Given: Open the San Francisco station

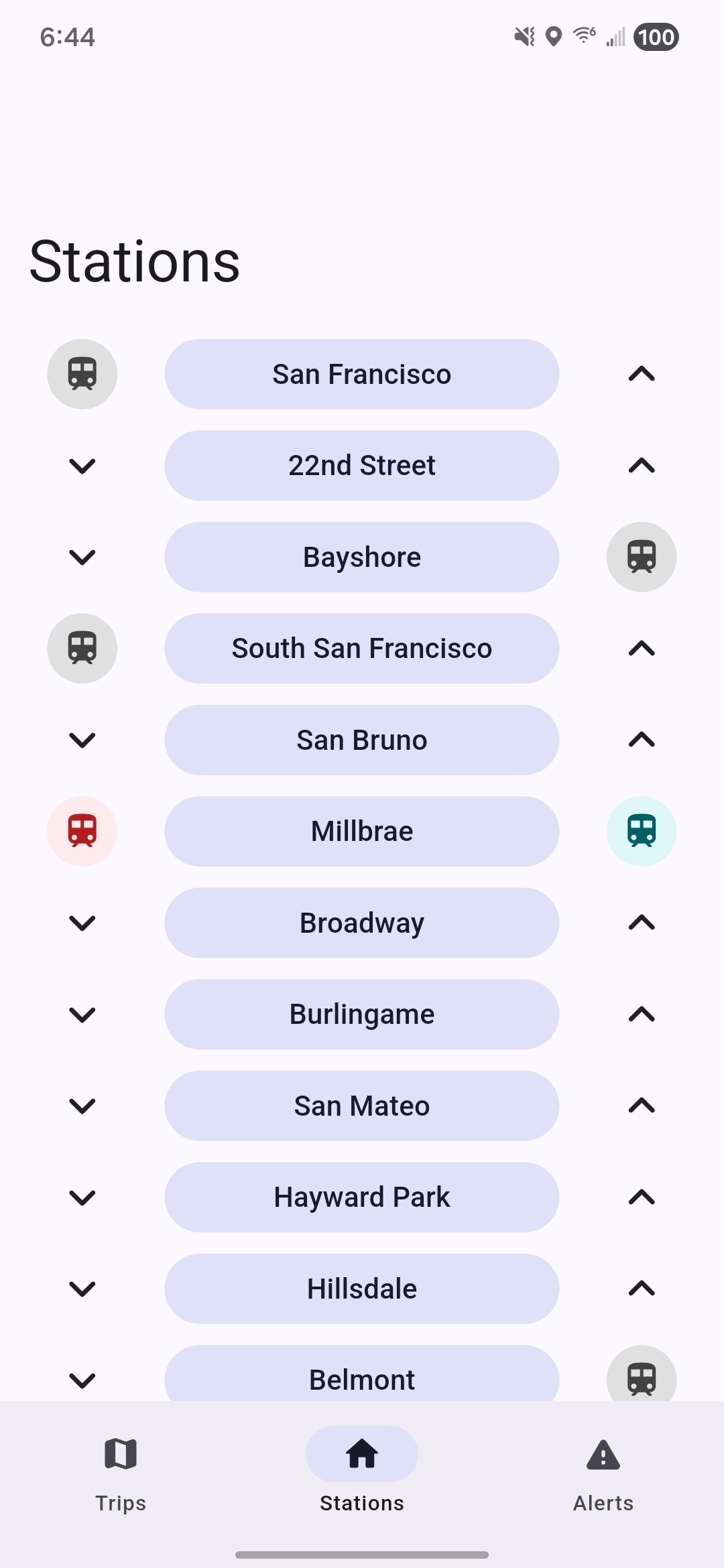Looking at the screenshot, I should coord(361,374).
